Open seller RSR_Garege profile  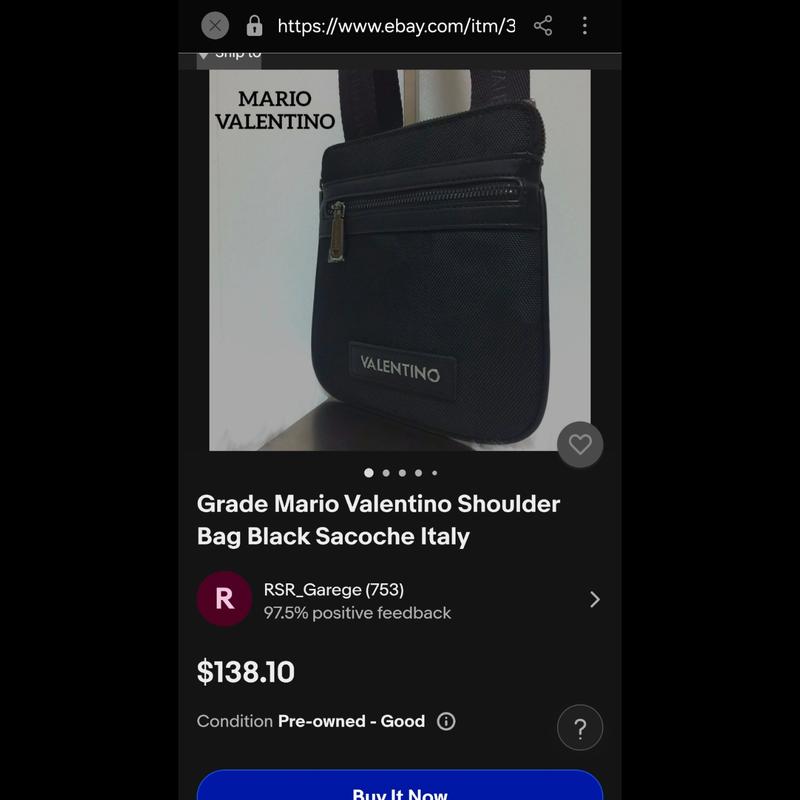(399, 600)
